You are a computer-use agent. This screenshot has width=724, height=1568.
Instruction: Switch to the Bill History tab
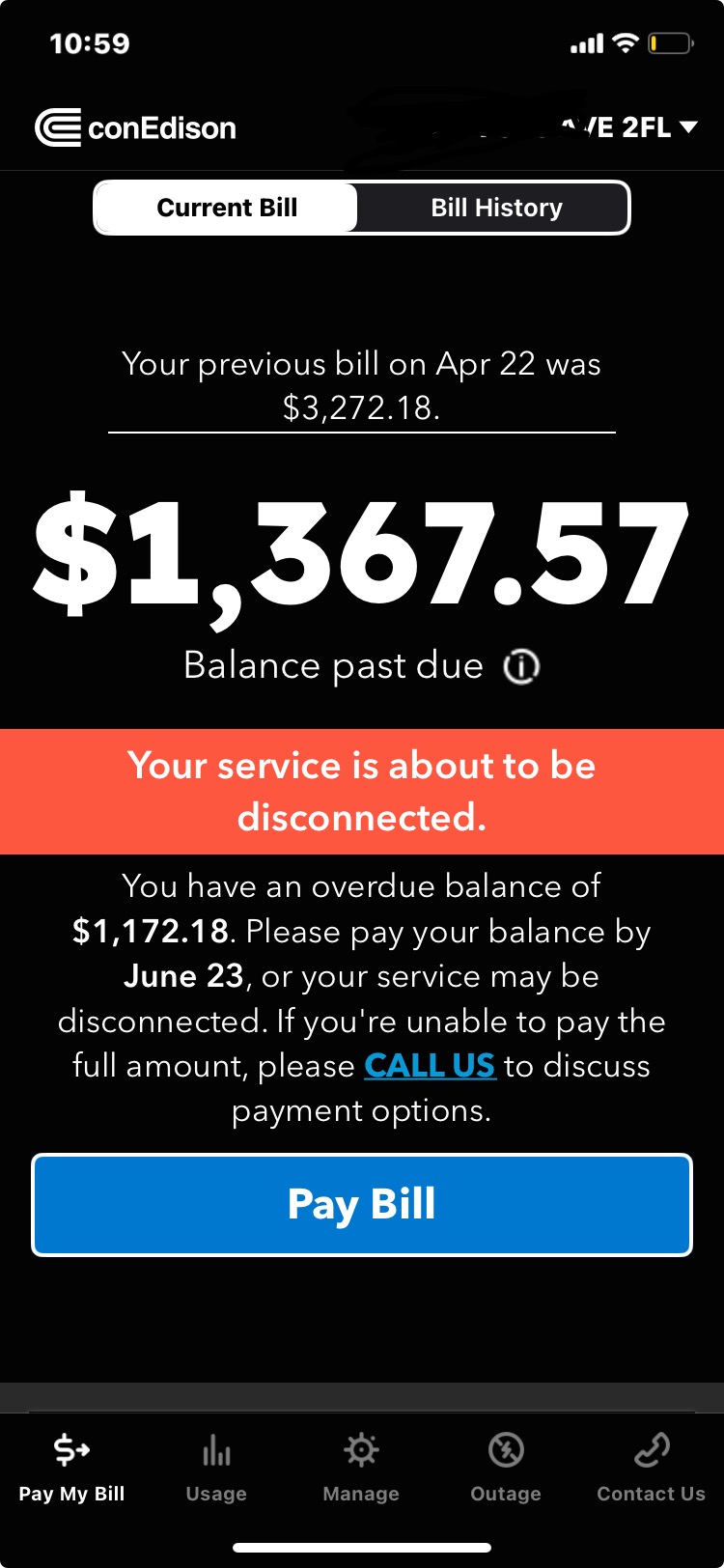coord(496,208)
